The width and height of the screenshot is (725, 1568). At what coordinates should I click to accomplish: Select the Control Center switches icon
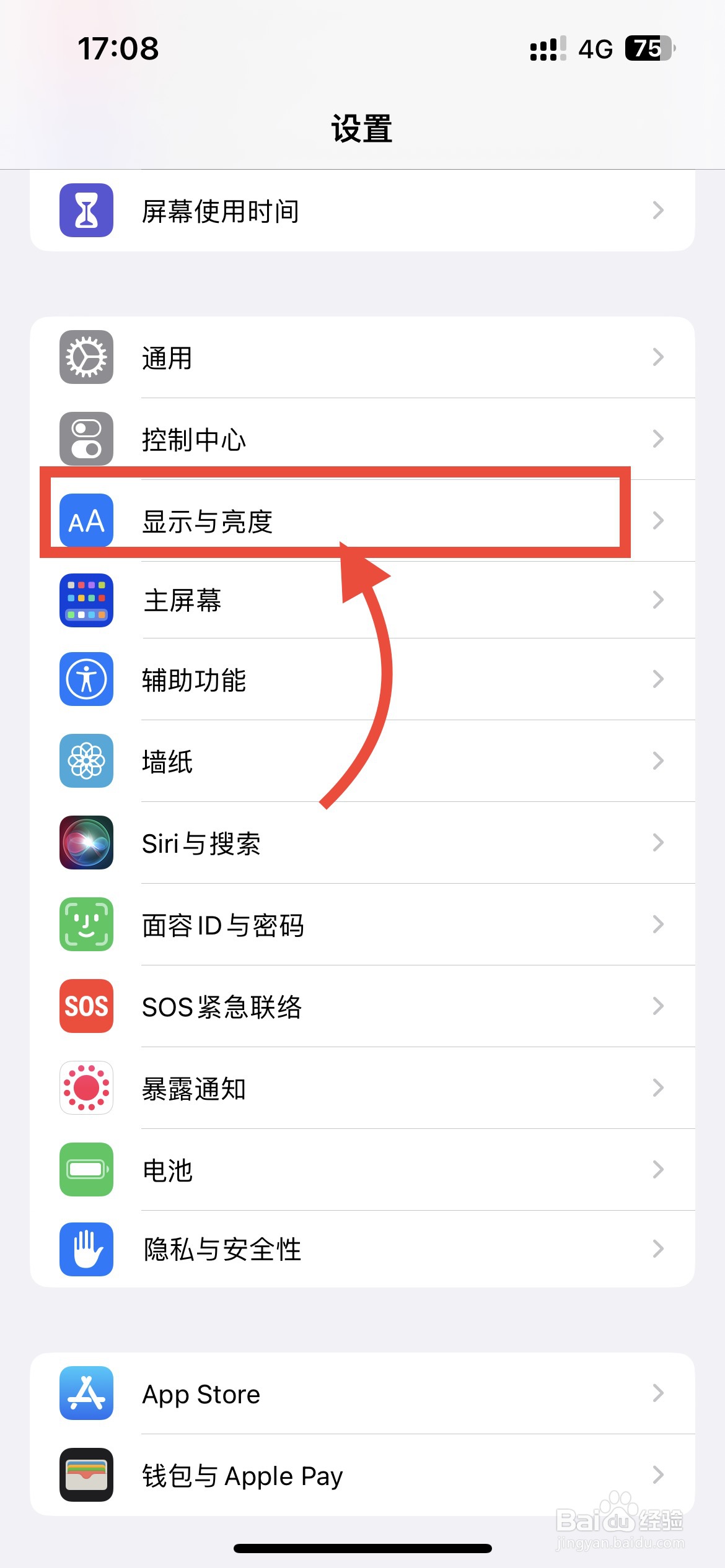click(x=86, y=439)
